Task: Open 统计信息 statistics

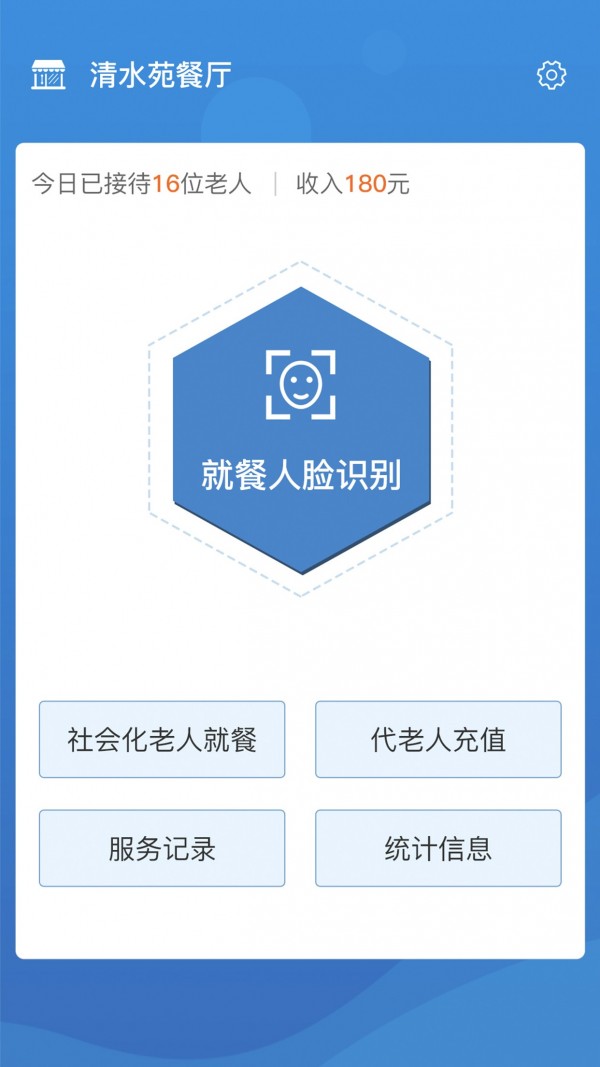Action: tap(438, 849)
